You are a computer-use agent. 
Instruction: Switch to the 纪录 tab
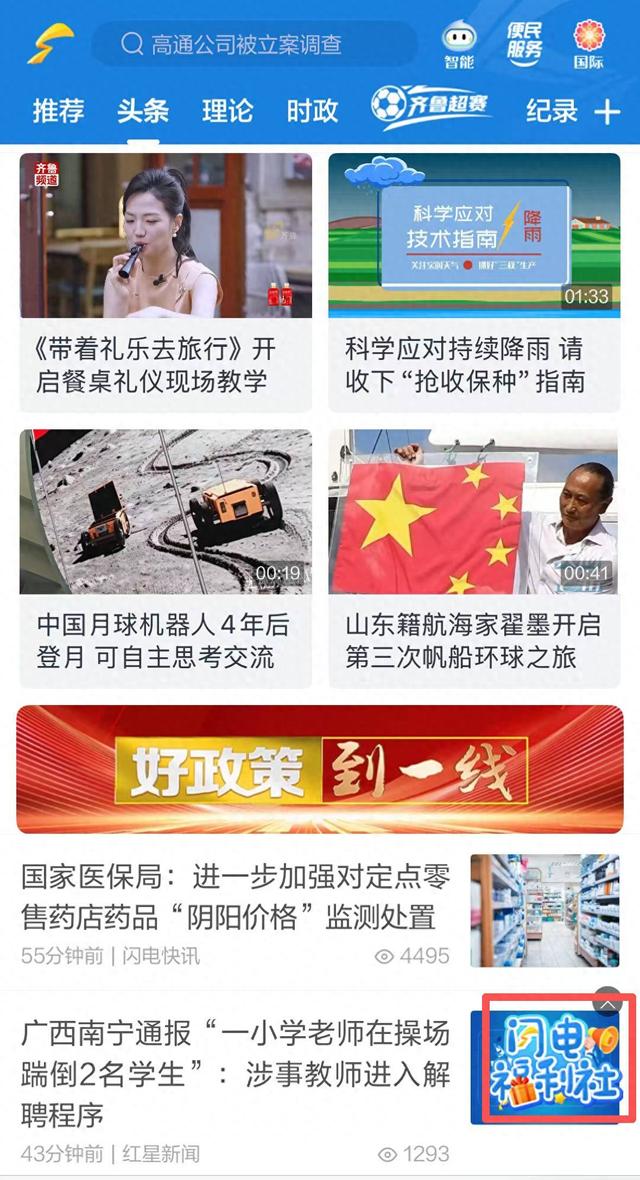point(552,111)
